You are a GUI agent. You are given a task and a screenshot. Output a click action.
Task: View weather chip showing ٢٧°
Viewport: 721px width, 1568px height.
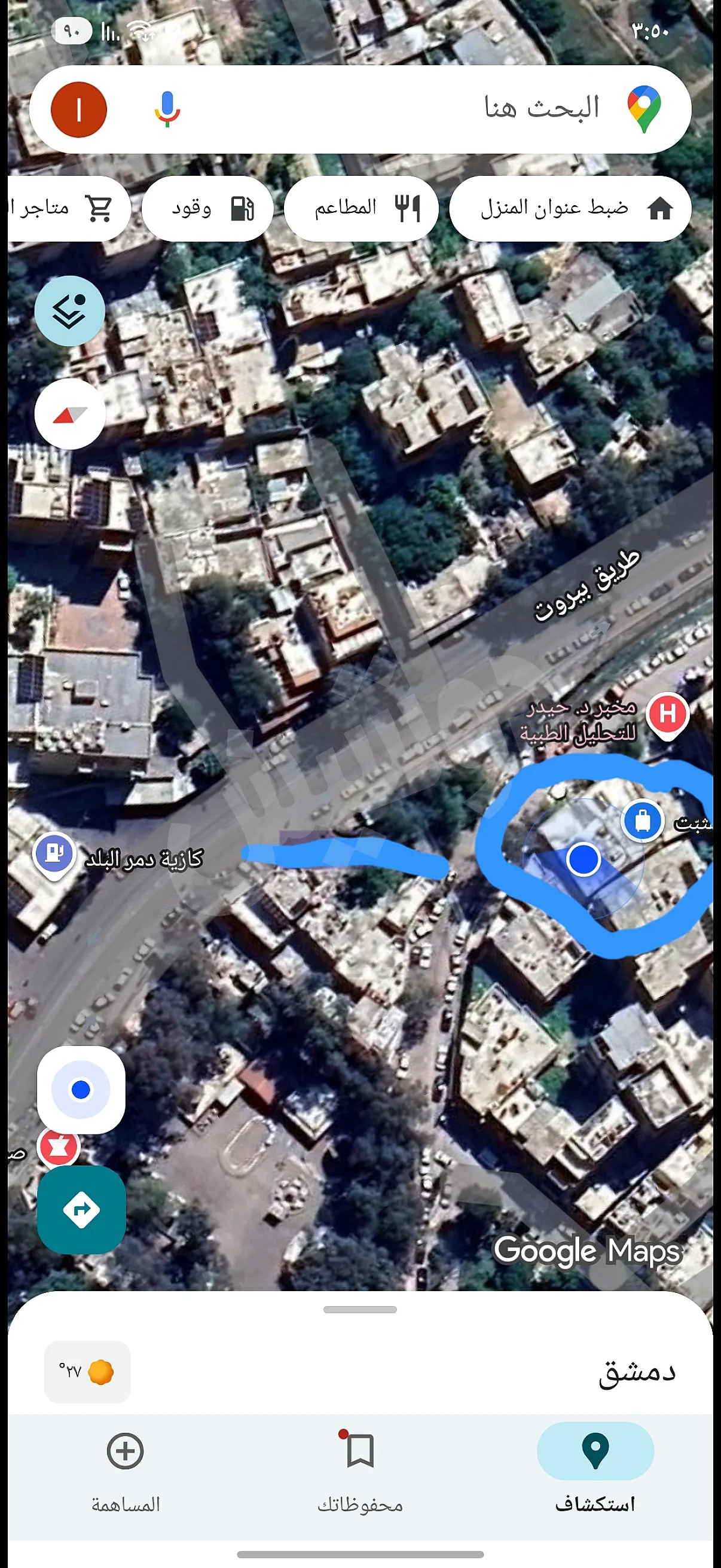87,1372
